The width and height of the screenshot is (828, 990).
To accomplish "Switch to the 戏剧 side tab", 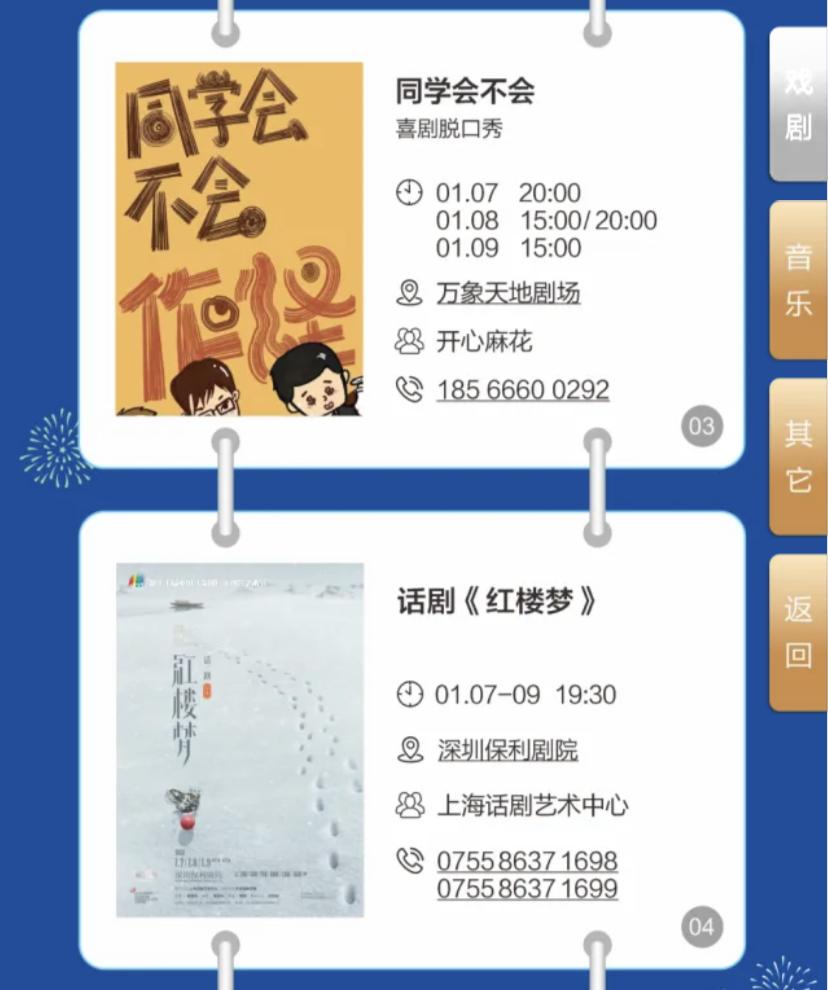I will (x=797, y=105).
